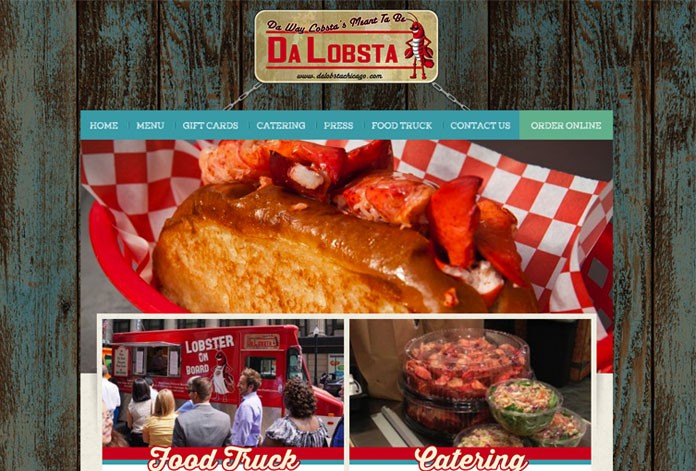Go to the Home page
The image size is (696, 471).
coord(103,126)
